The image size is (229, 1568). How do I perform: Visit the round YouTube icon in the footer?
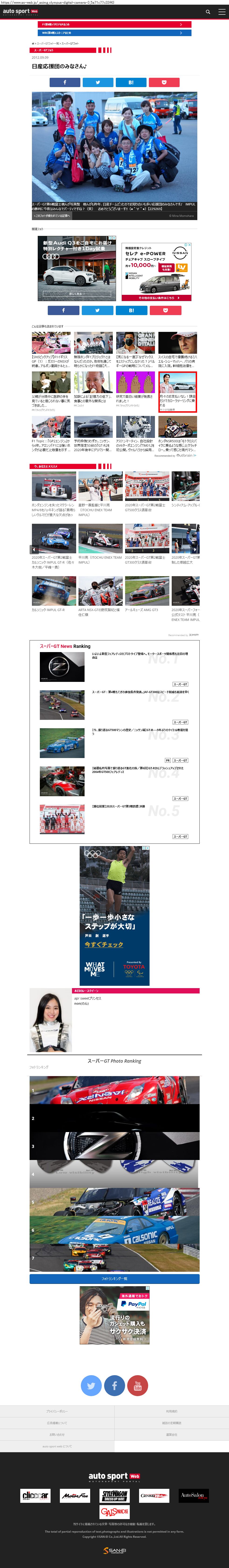(x=138, y=1385)
